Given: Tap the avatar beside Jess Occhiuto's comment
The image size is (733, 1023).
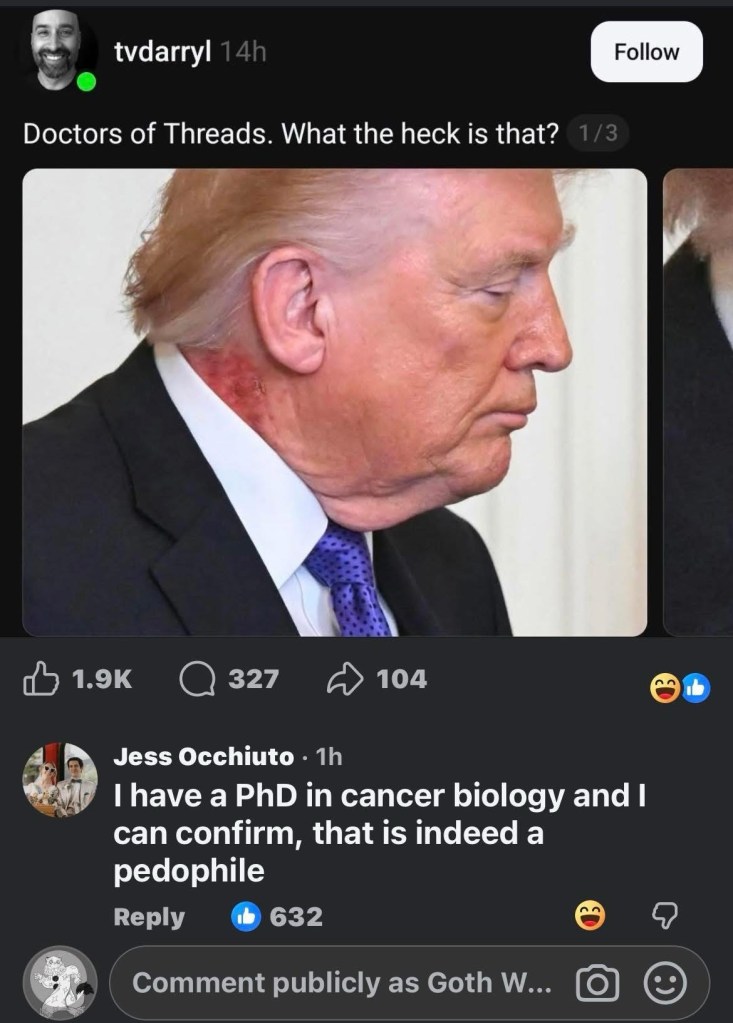Looking at the screenshot, I should 60,780.
